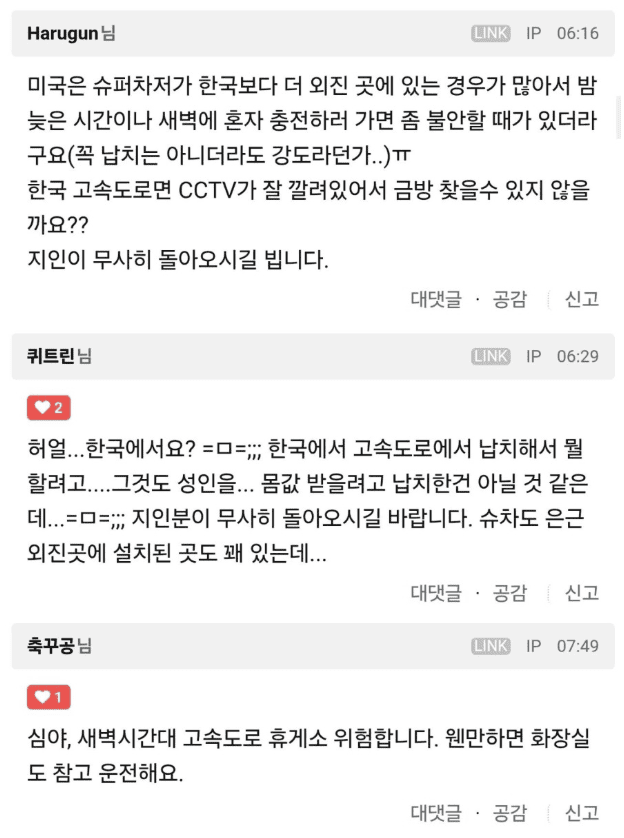The height and width of the screenshot is (838, 624).
Task: Tap IP on 축꾸공's comment
Action: pos(534,646)
